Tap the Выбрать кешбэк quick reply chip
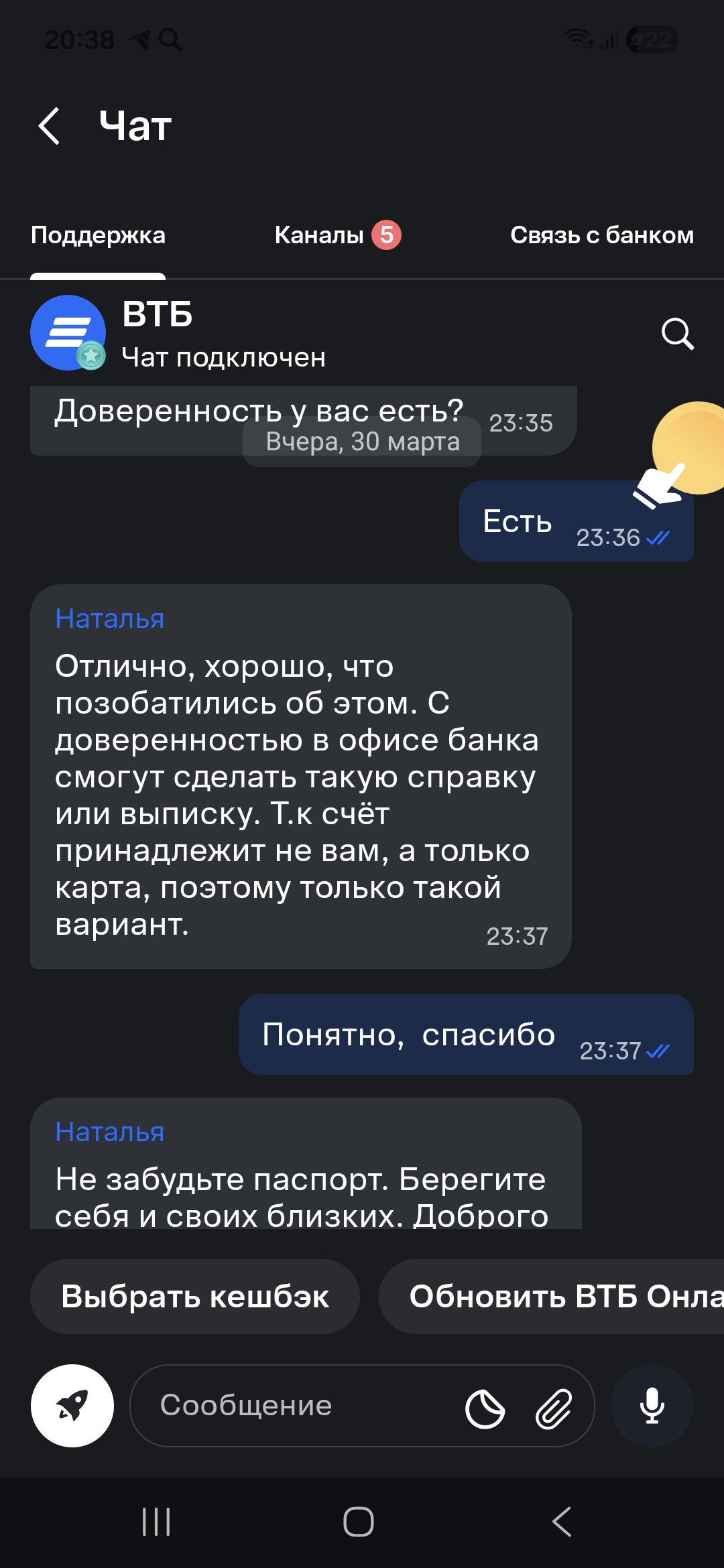The height and width of the screenshot is (1568, 724). [194, 1296]
